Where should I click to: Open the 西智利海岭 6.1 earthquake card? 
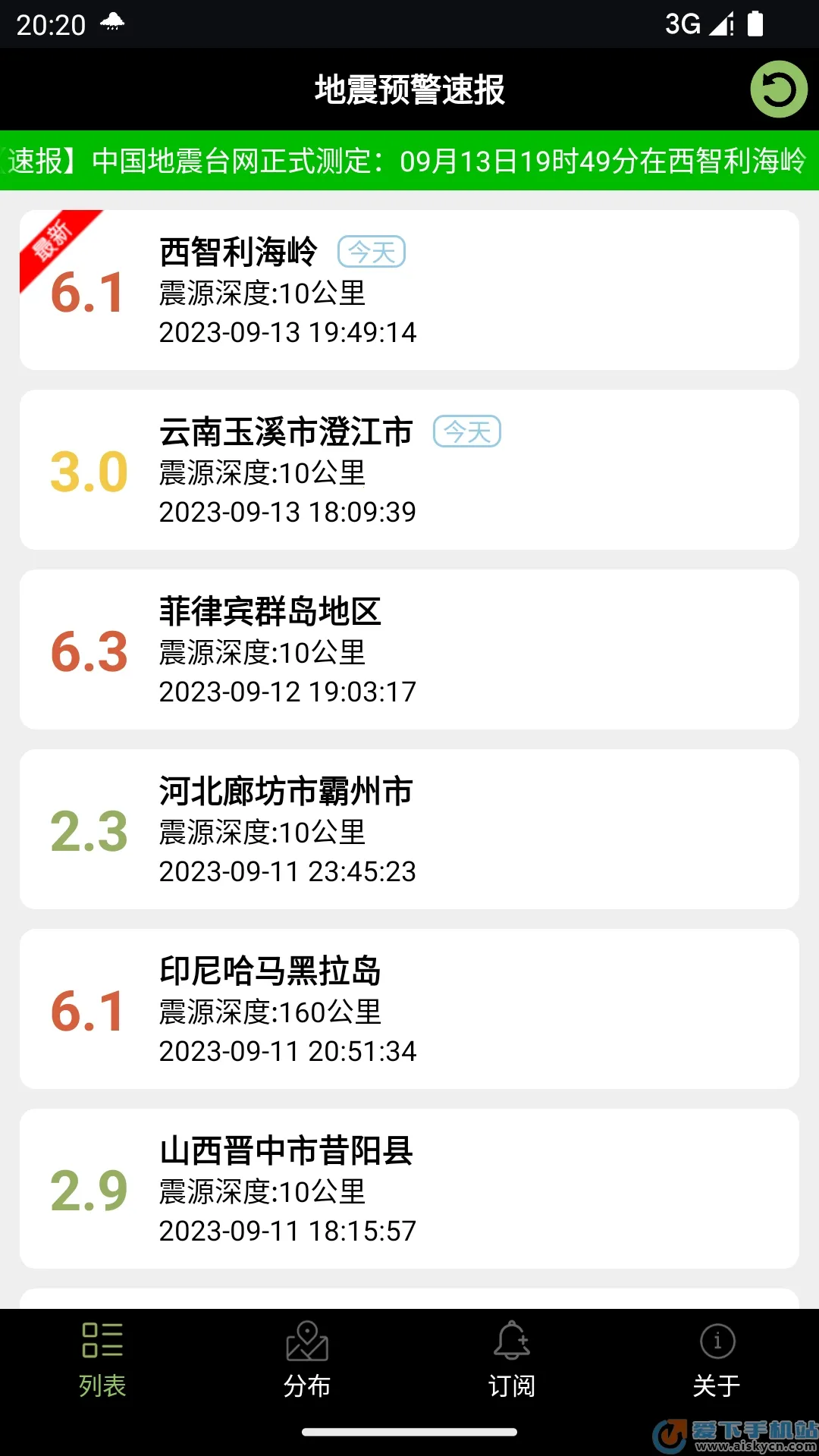(409, 290)
